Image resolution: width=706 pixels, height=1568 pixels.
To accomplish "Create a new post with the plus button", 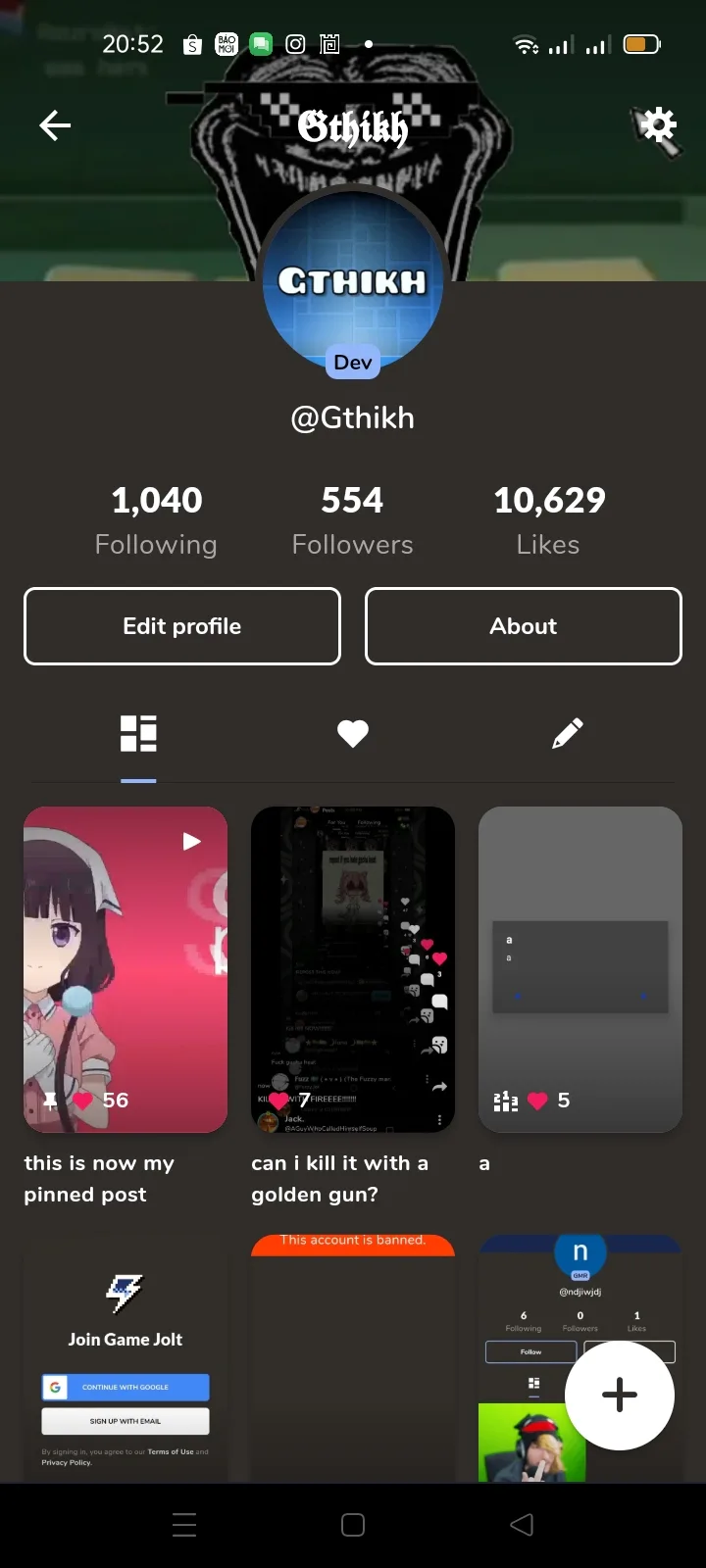I will tap(620, 1396).
